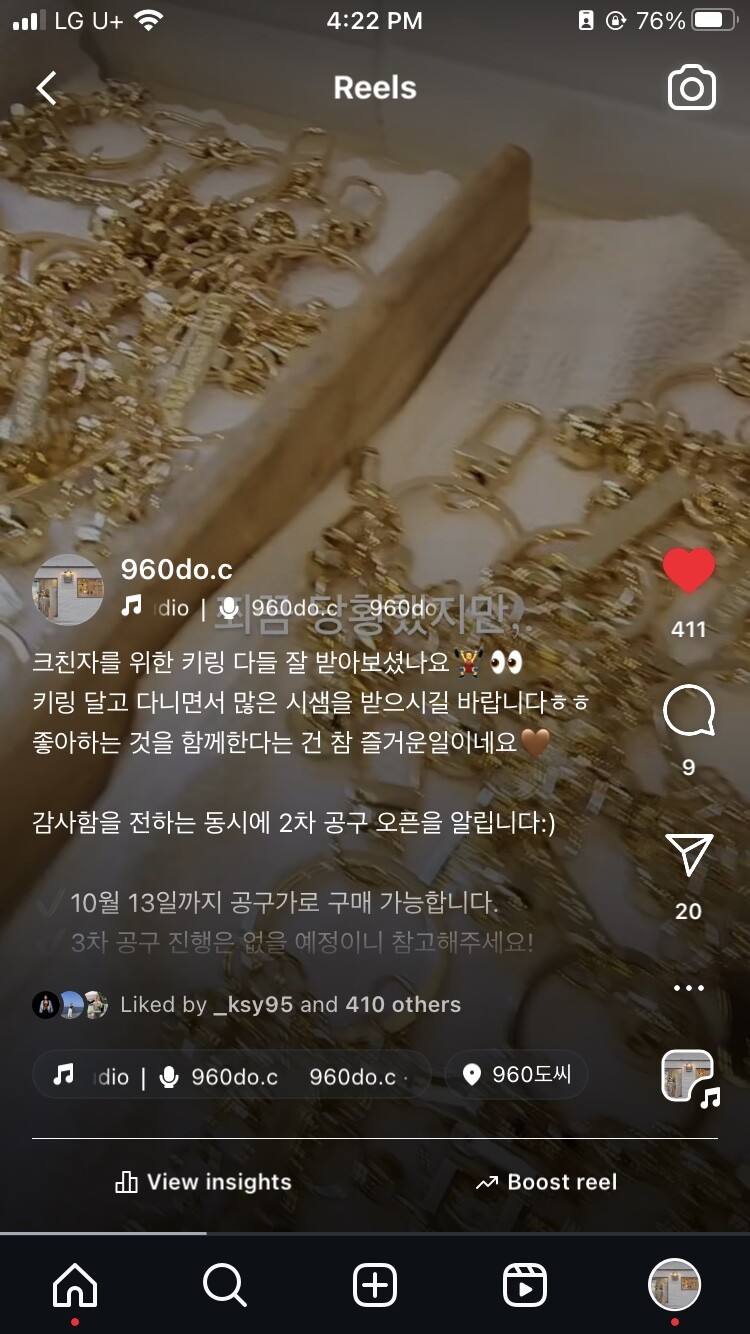Switch to the Reels tab
This screenshot has height=1334, width=750.
525,1285
